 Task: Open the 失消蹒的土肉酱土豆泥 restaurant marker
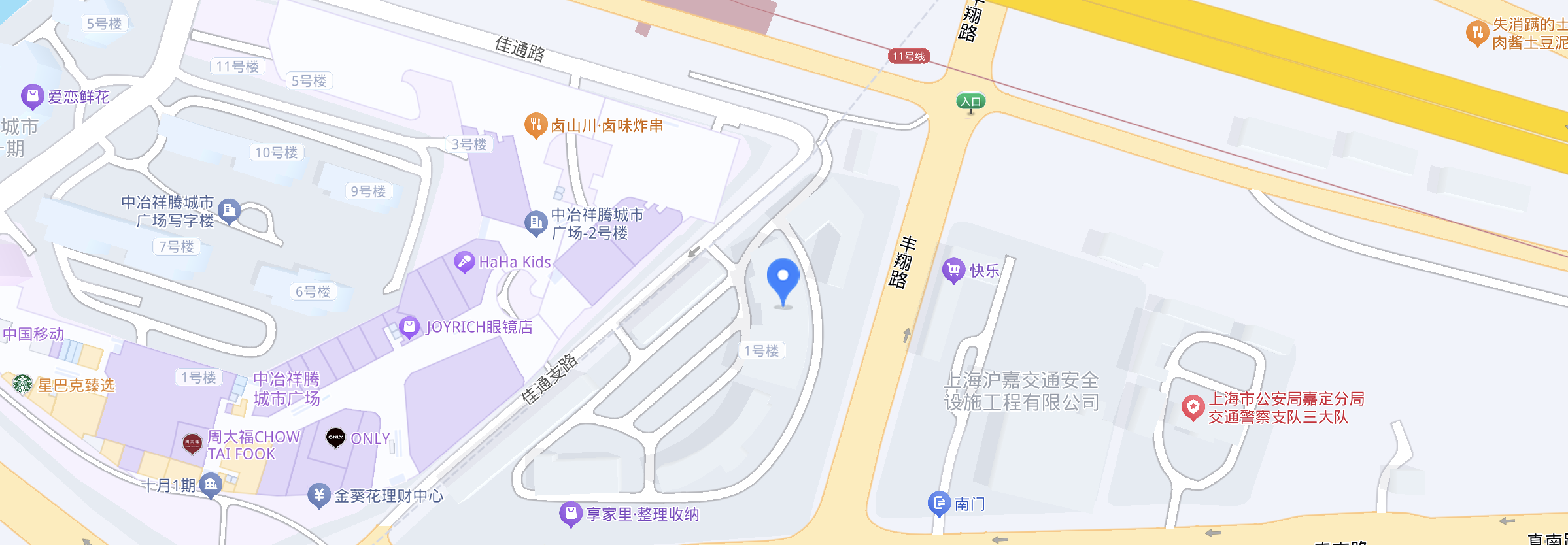tap(1476, 33)
